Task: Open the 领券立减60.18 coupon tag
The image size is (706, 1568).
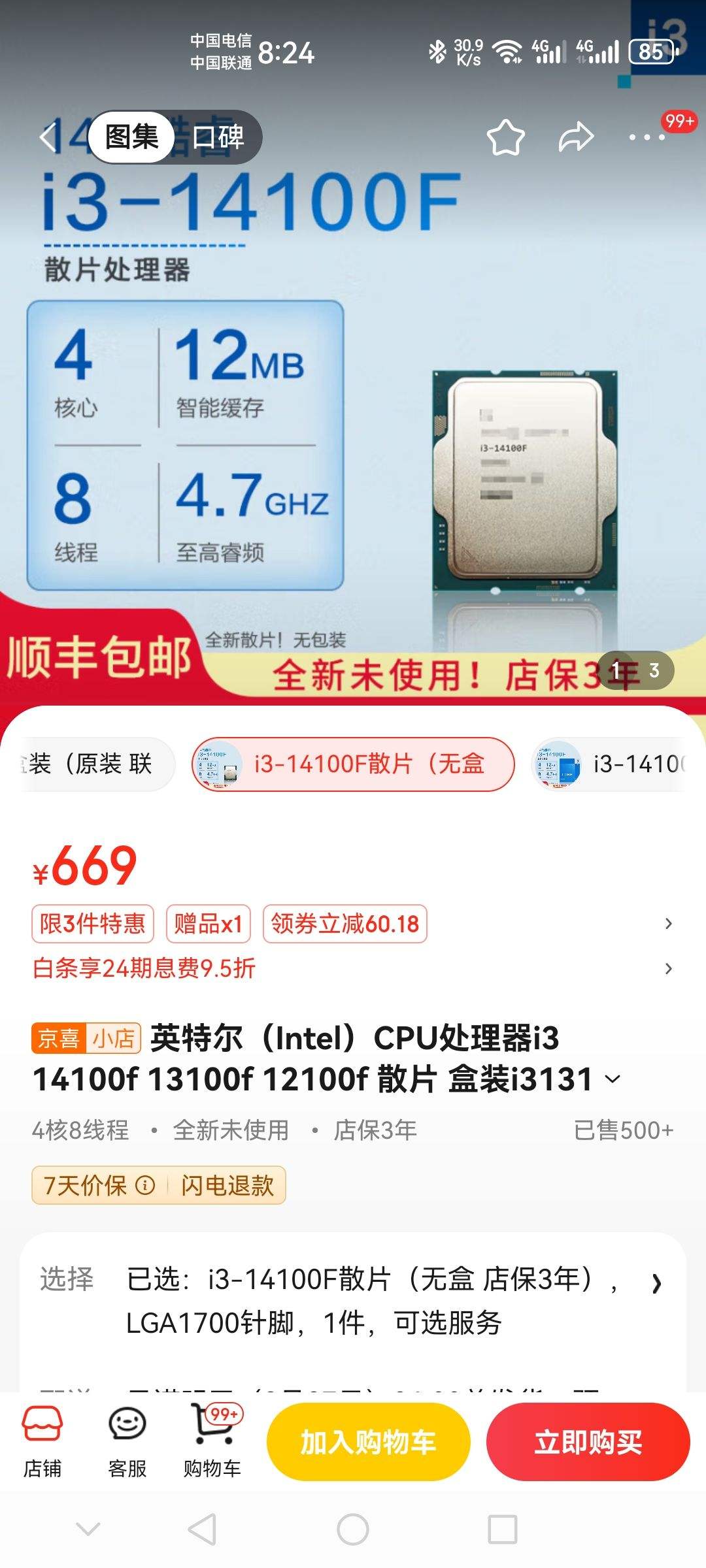Action: click(x=345, y=924)
